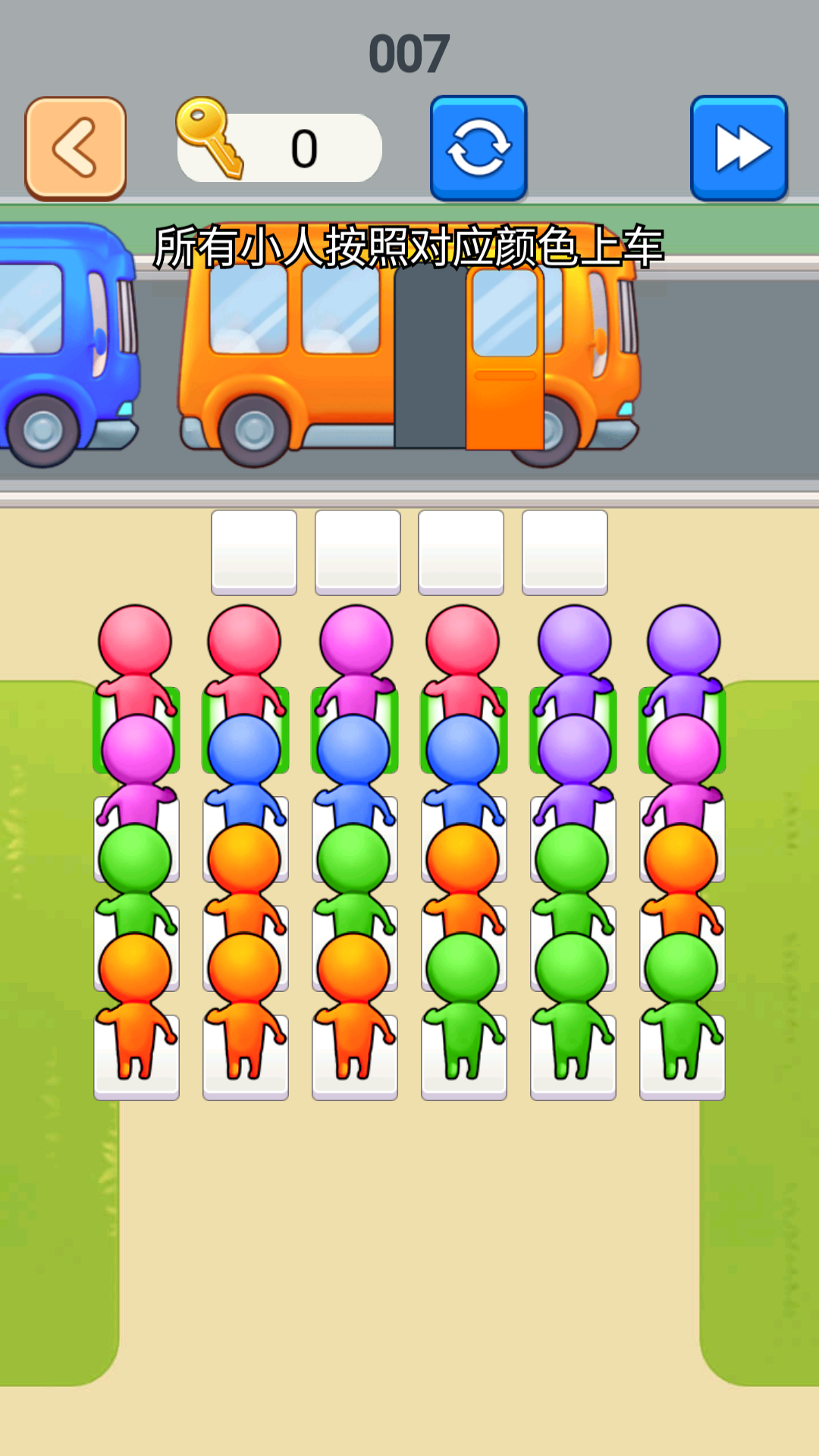Restart the level with the refresh button
The image size is (819, 1456).
pos(479,148)
